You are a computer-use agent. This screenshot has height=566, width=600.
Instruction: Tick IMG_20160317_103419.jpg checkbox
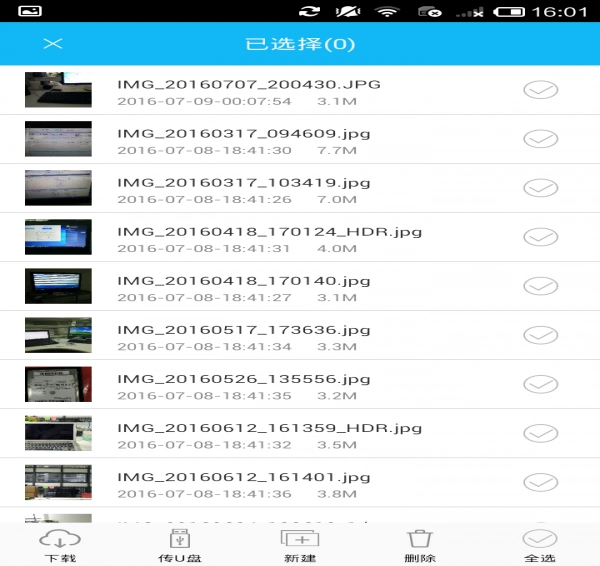[x=540, y=188]
